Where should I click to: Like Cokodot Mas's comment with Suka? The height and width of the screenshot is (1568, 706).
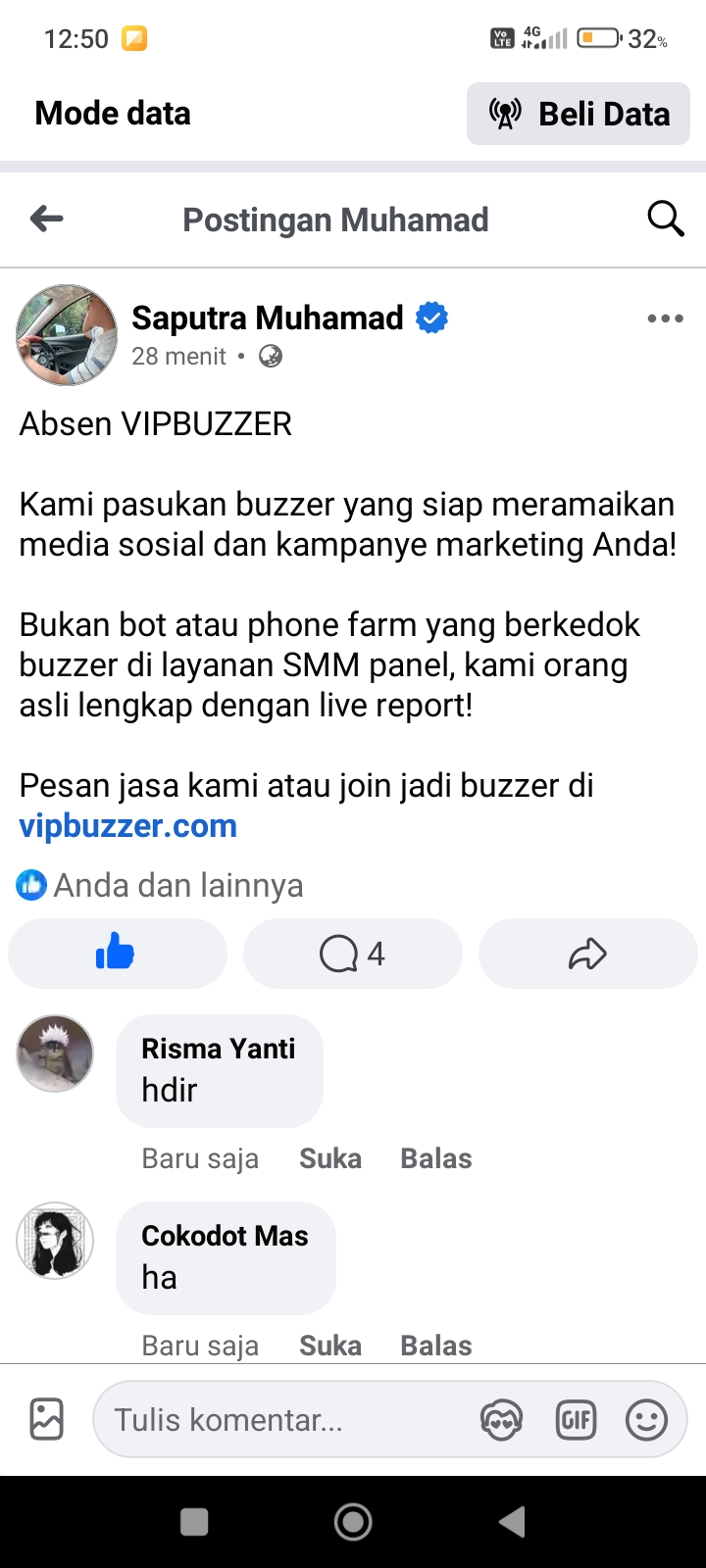click(x=330, y=1346)
